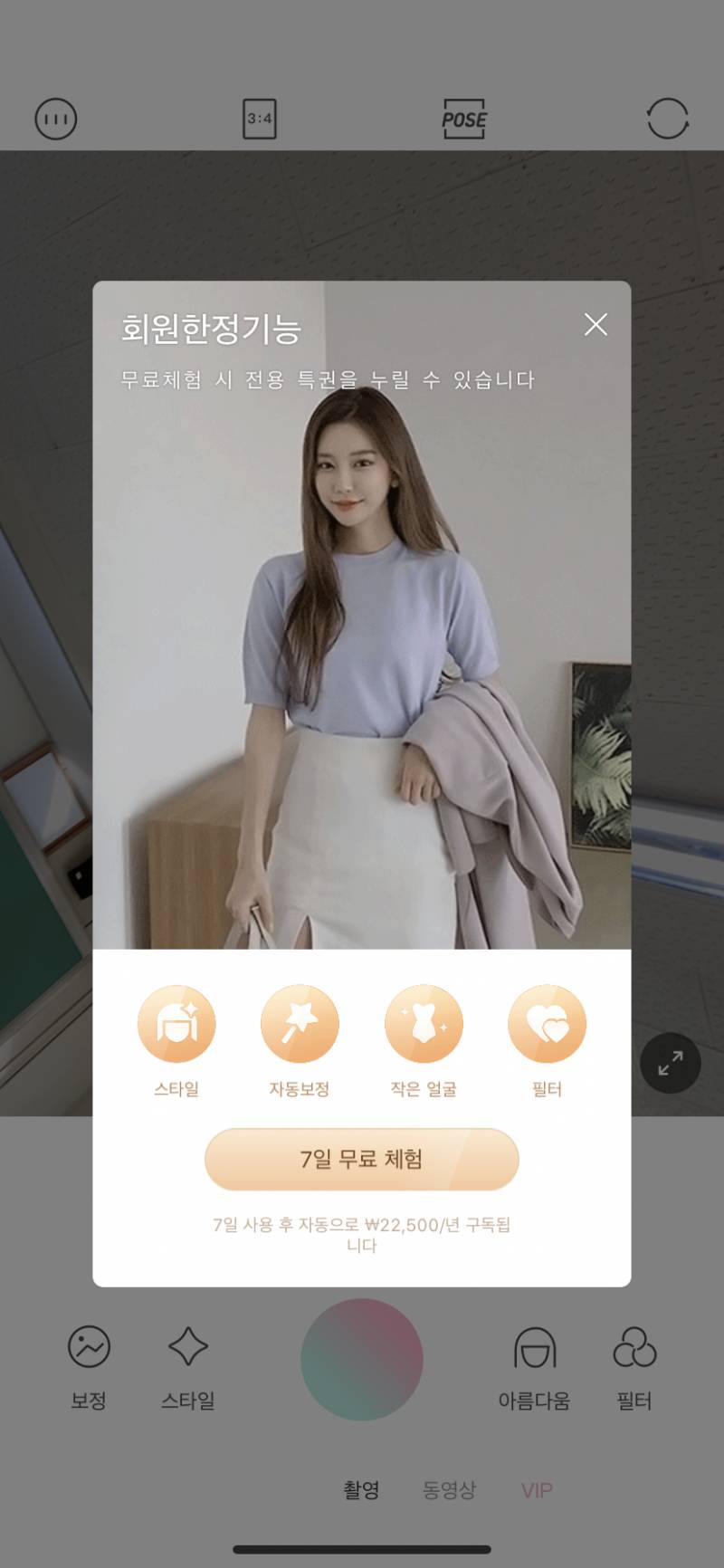Expand the preview to full screen
This screenshot has height=1568, width=724.
pos(671,1063)
